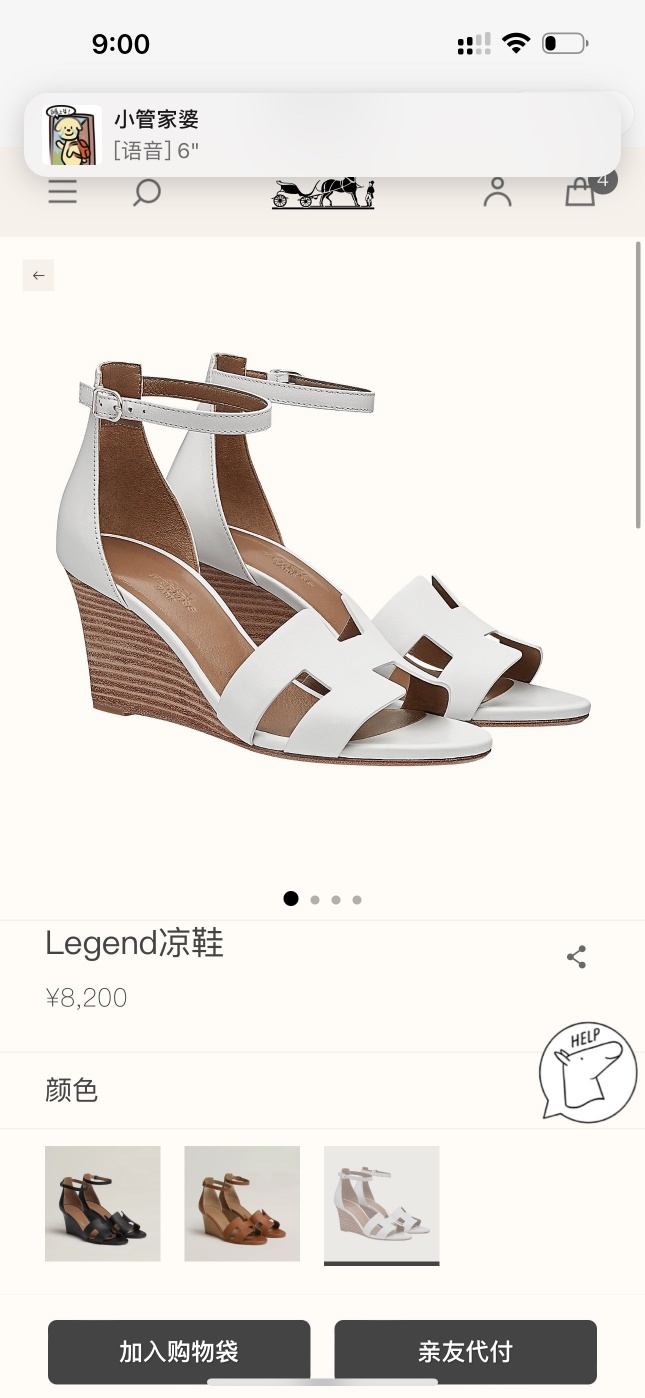Select the black color sandal

point(103,1203)
